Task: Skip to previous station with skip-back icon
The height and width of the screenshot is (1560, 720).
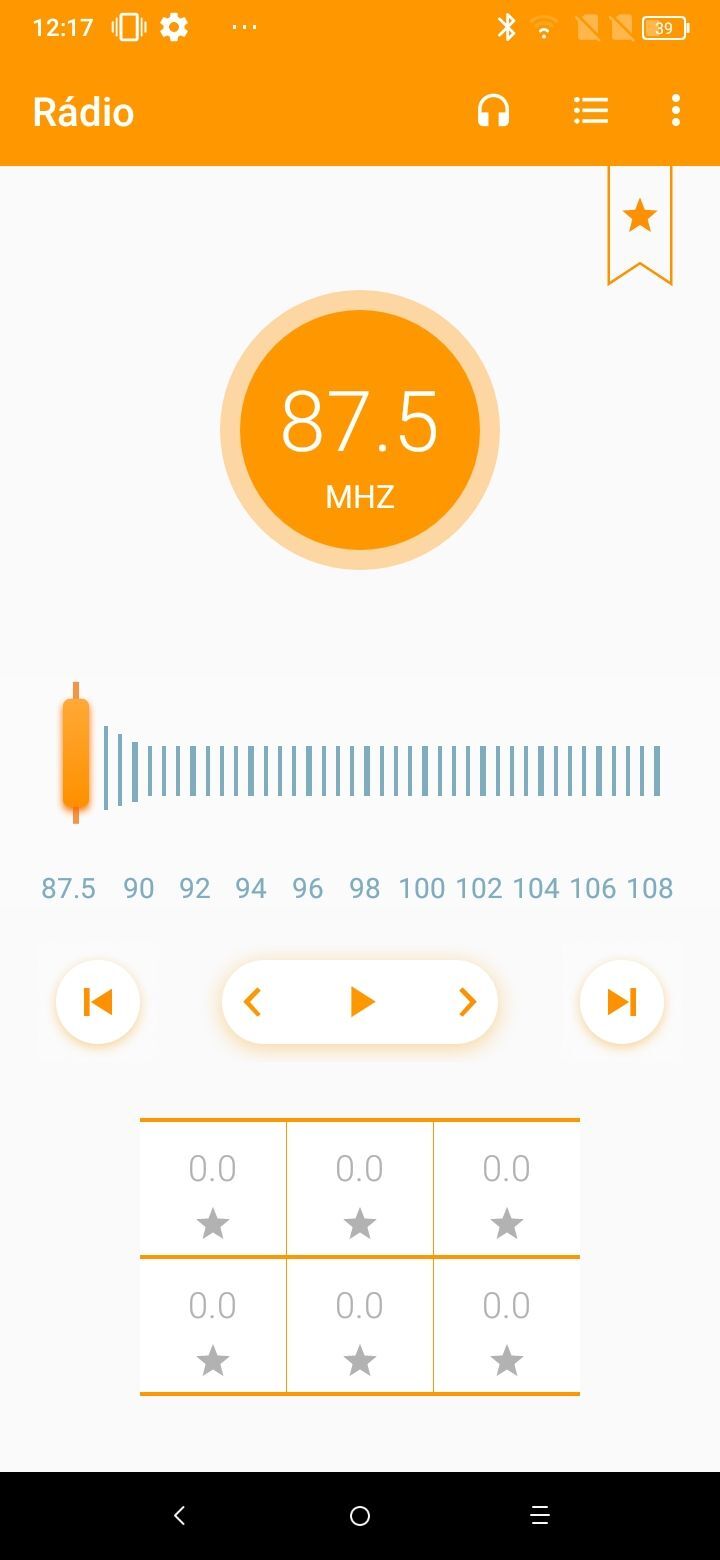Action: [x=97, y=1002]
